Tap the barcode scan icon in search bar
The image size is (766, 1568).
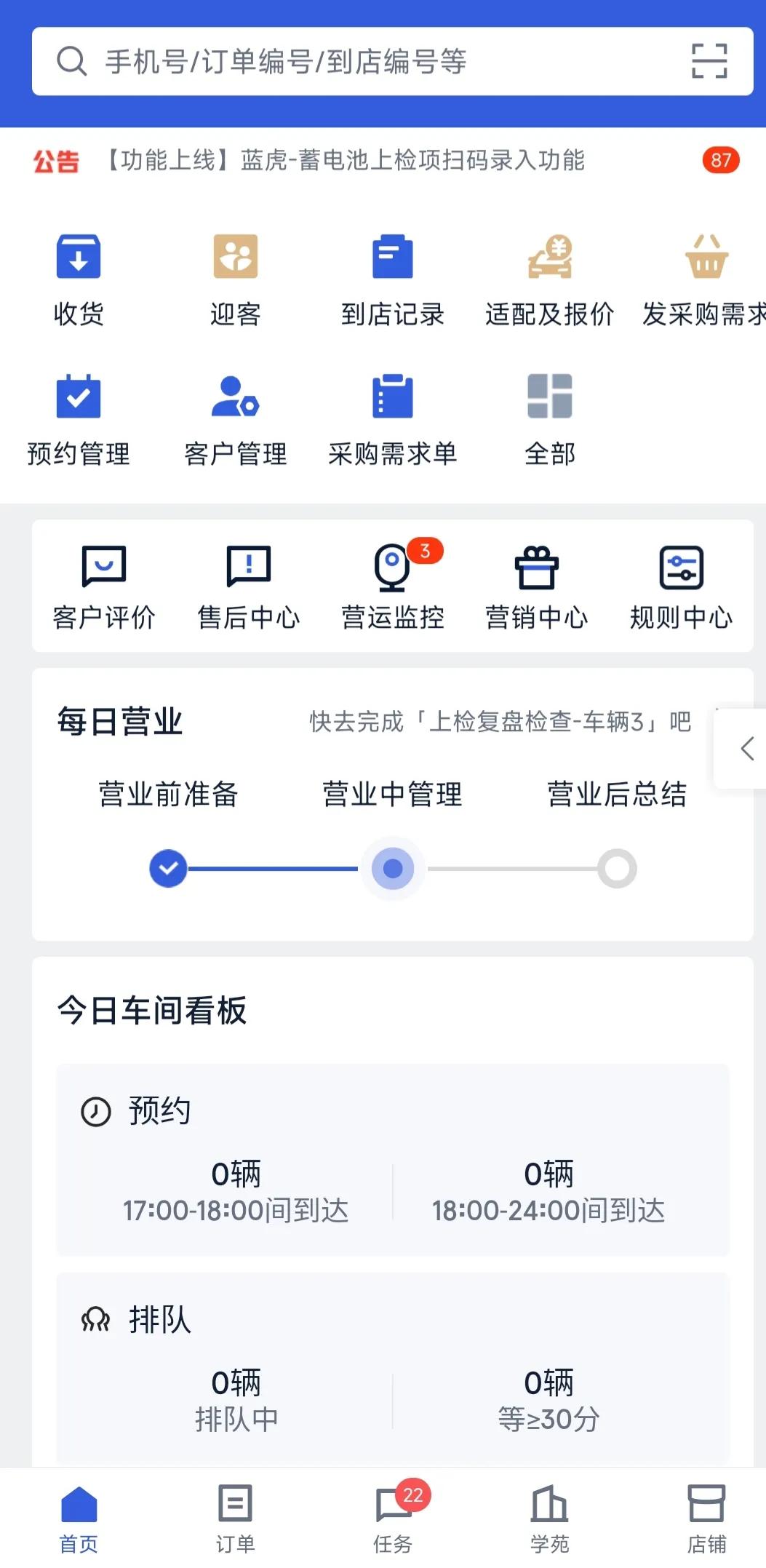pos(711,61)
